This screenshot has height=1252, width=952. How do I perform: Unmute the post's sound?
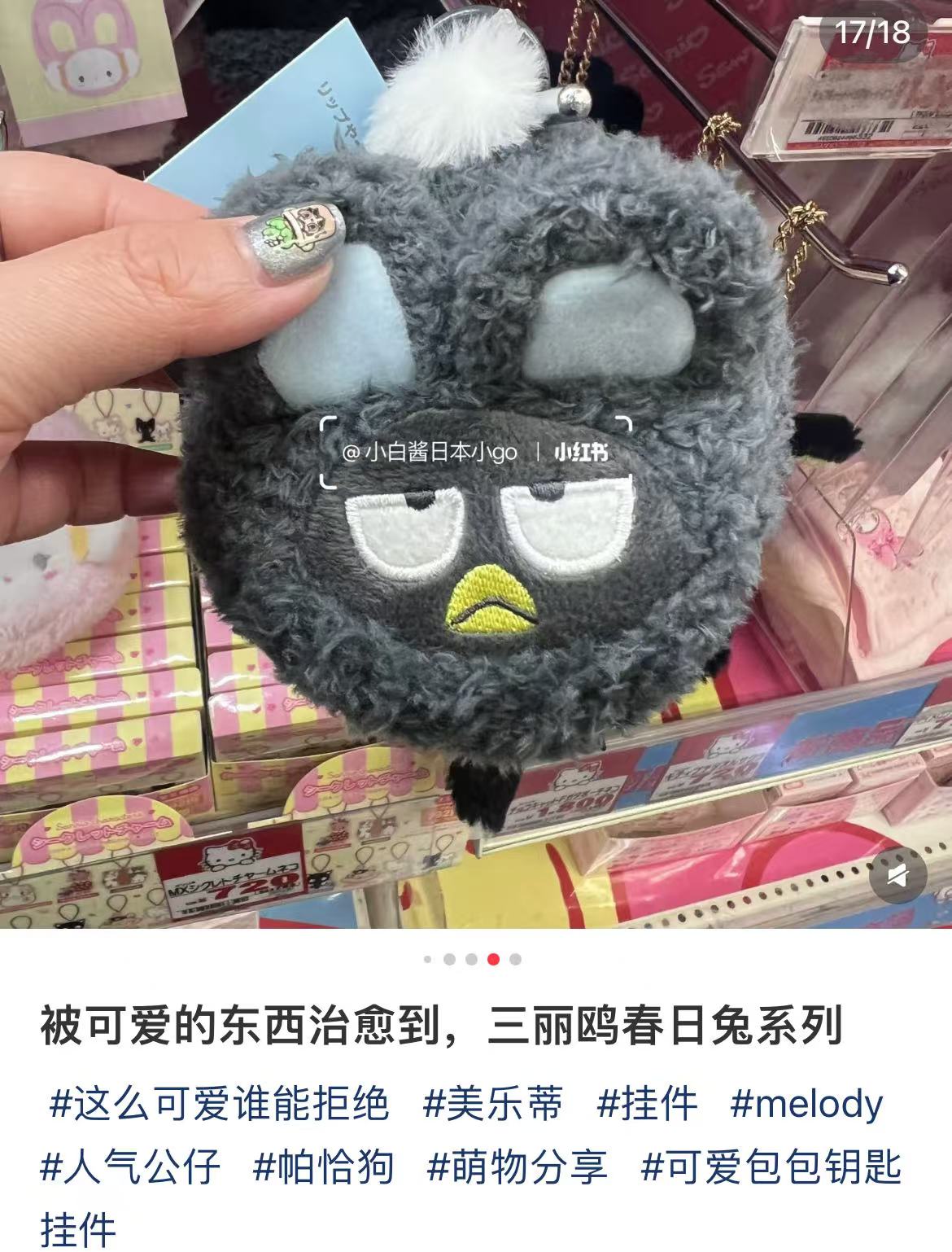[x=897, y=876]
